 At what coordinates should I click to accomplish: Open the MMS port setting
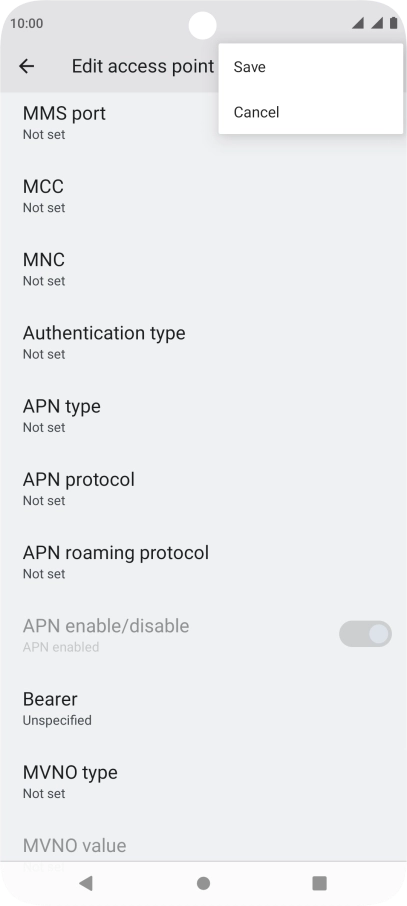pyautogui.click(x=204, y=122)
